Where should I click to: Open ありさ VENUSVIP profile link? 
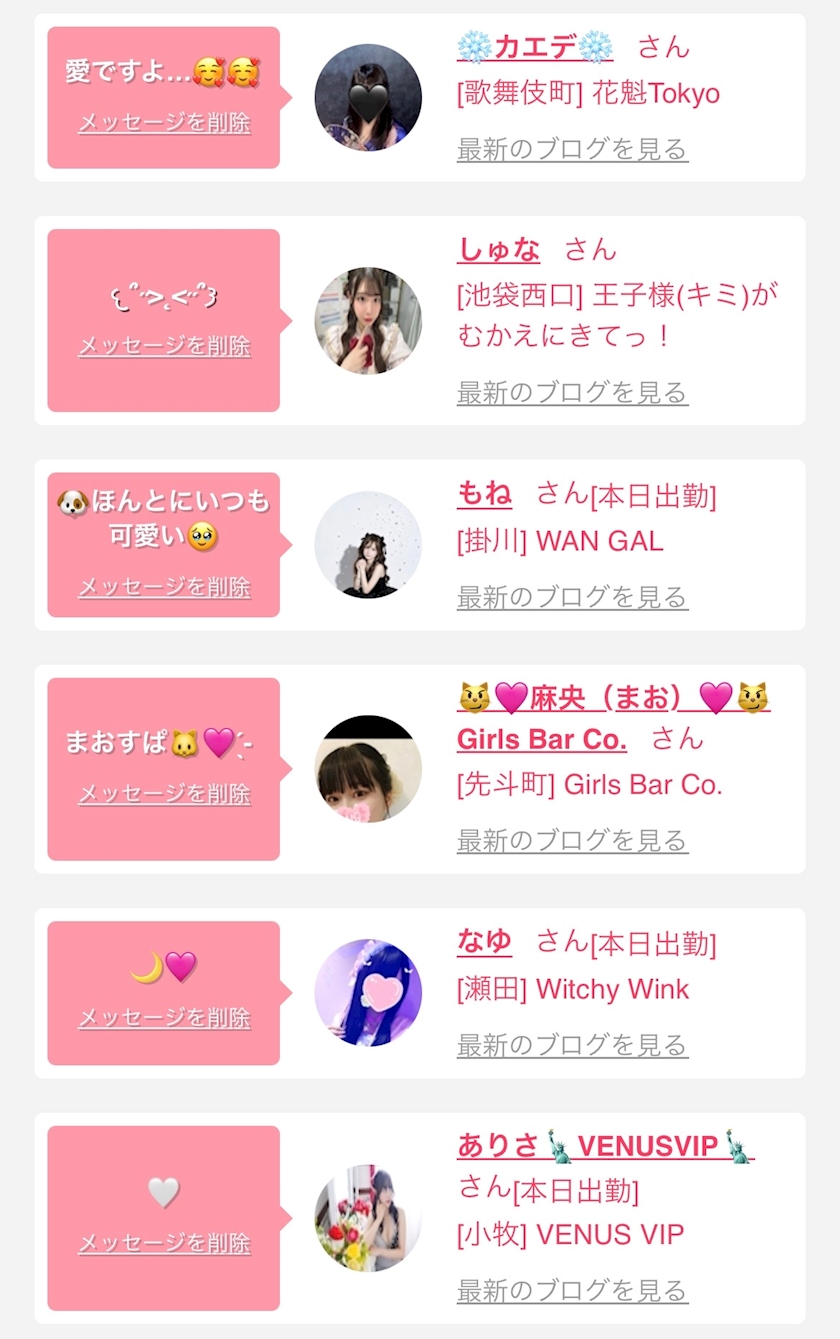click(606, 1145)
